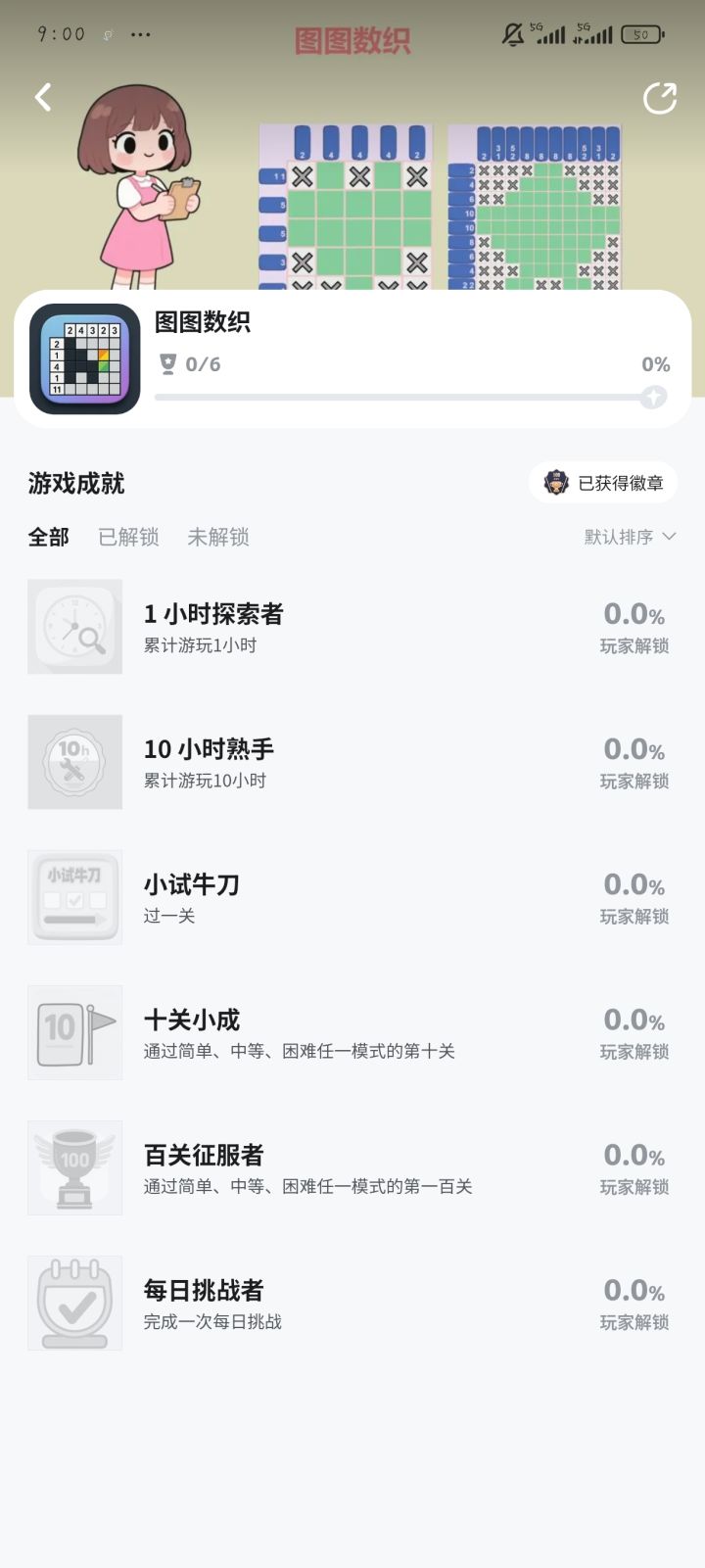This screenshot has height=1568, width=705.
Task: Click the chevron beside 默认排序
Action: click(x=670, y=537)
